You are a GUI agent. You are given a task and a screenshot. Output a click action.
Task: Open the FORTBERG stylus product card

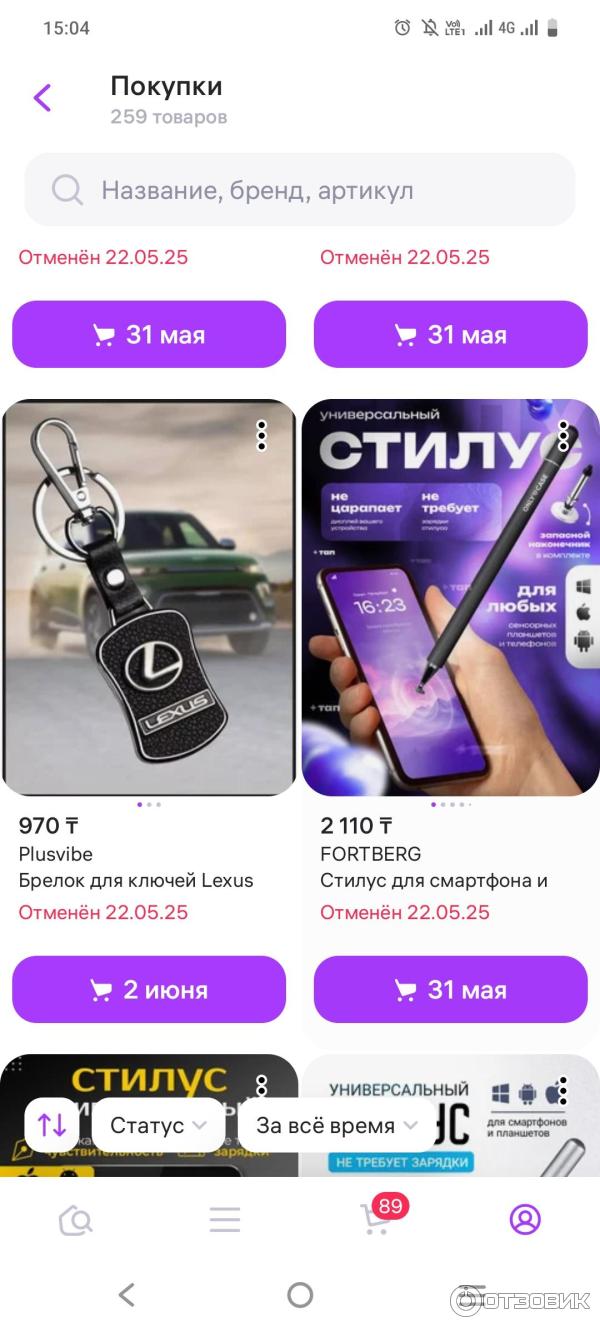tap(450, 598)
